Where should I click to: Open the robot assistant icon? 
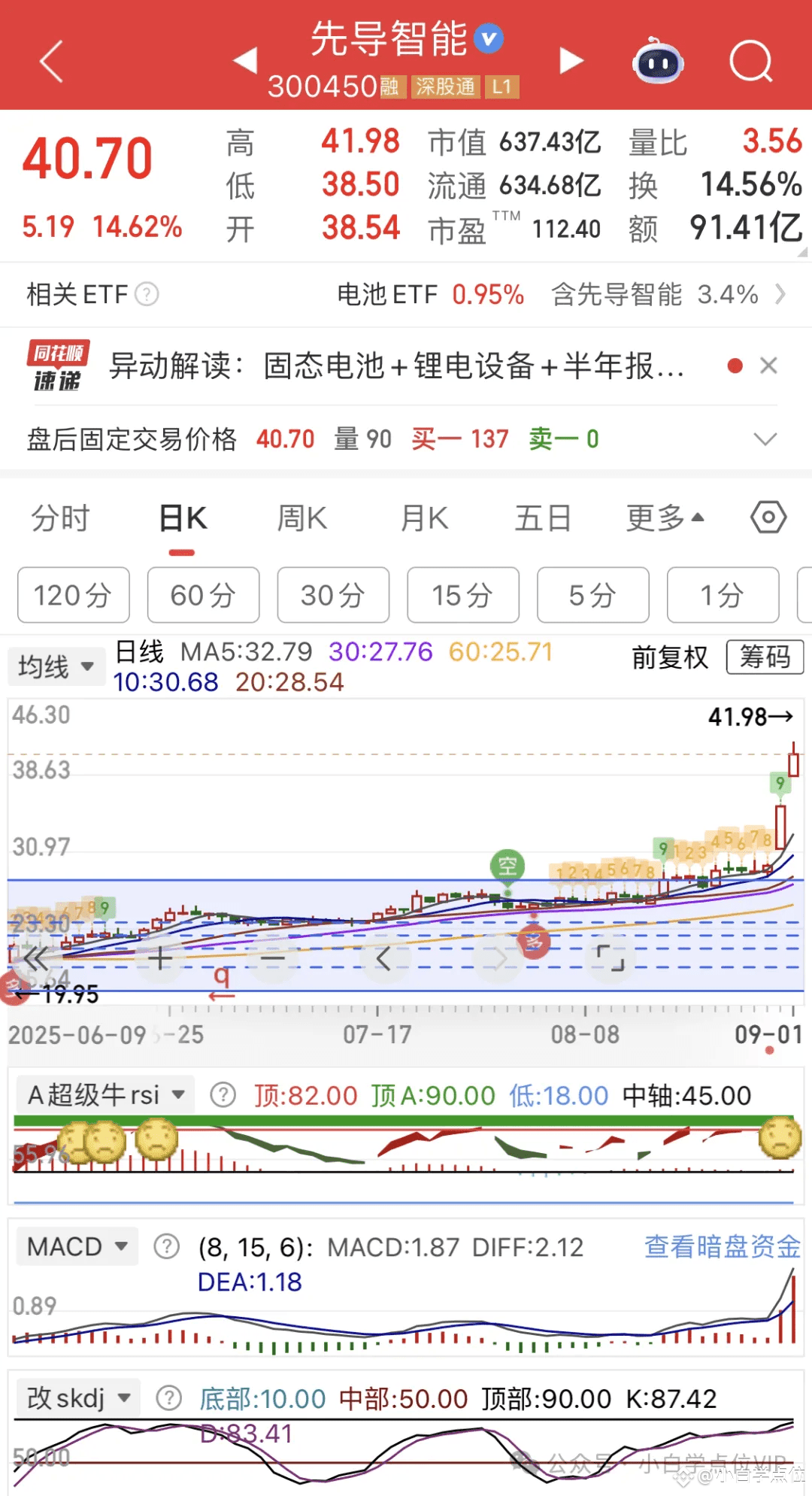pos(658,62)
